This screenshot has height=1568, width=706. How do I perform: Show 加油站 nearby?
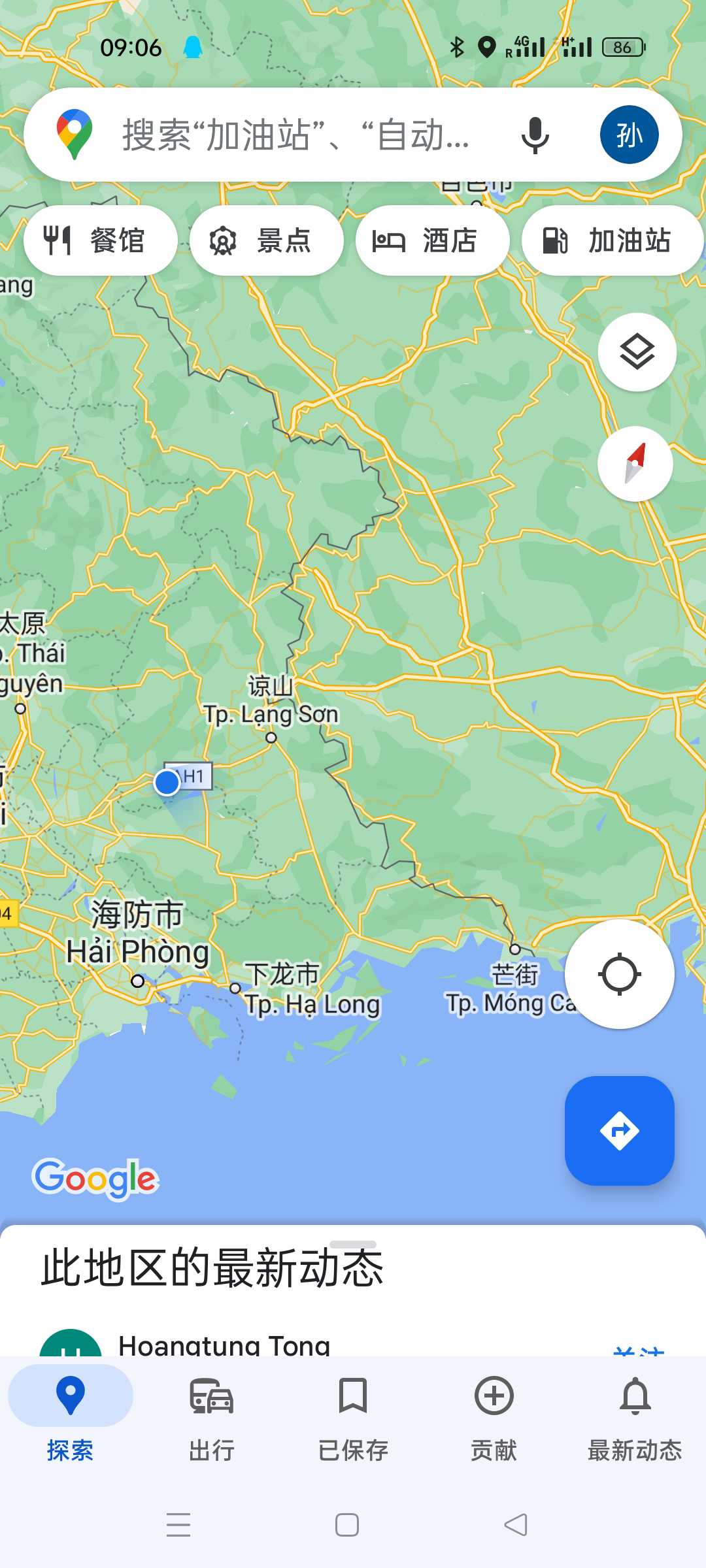click(613, 240)
